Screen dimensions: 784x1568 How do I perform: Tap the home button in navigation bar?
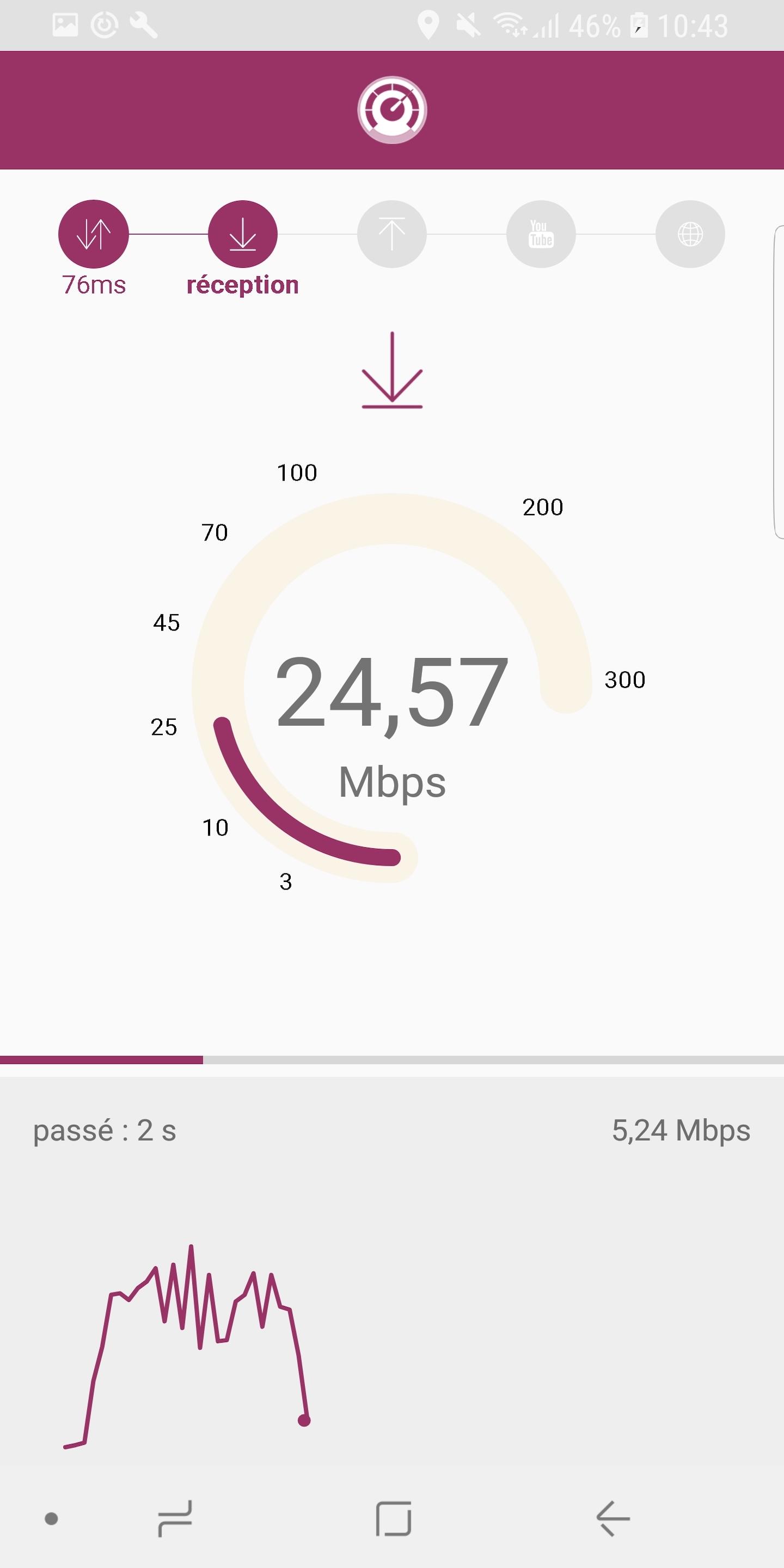tap(393, 1518)
